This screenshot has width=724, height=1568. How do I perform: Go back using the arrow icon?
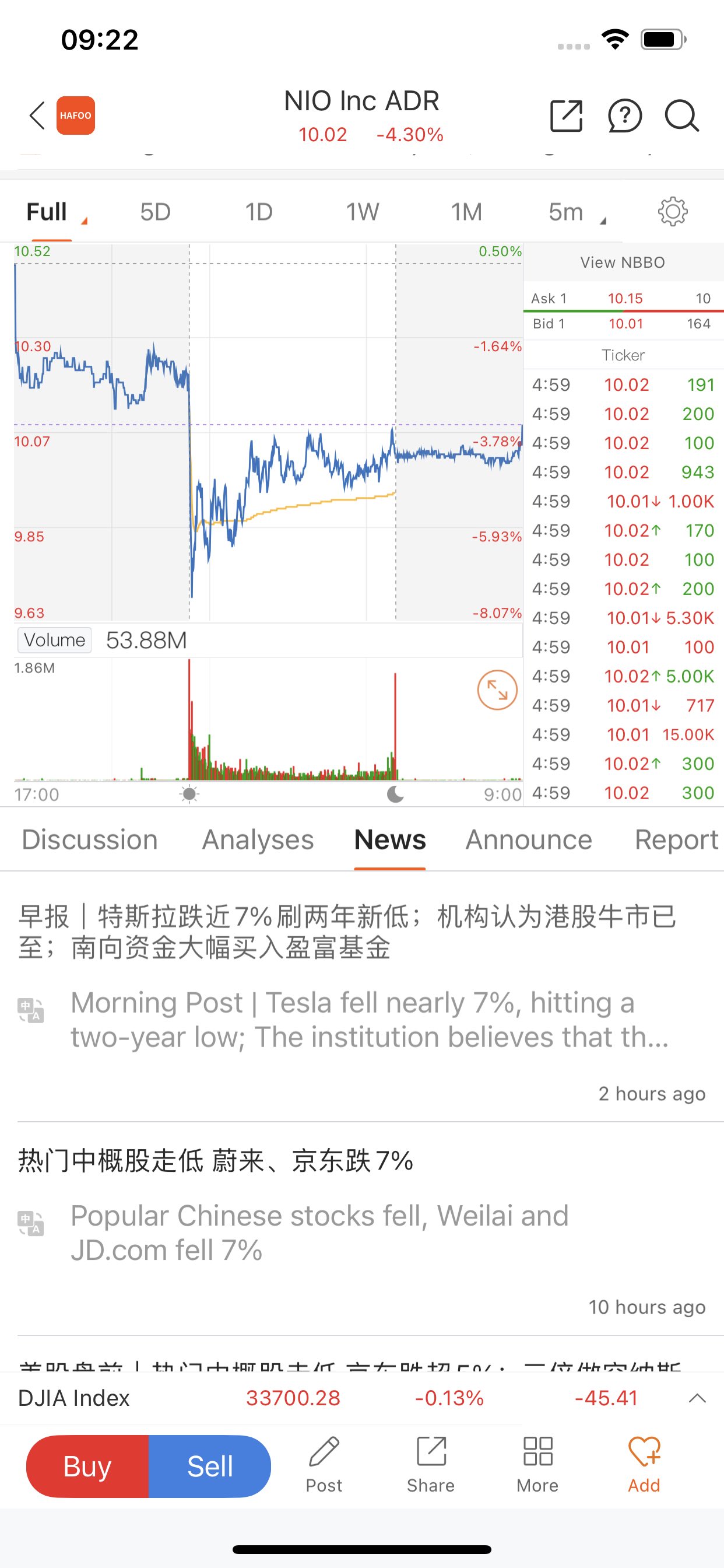point(37,116)
